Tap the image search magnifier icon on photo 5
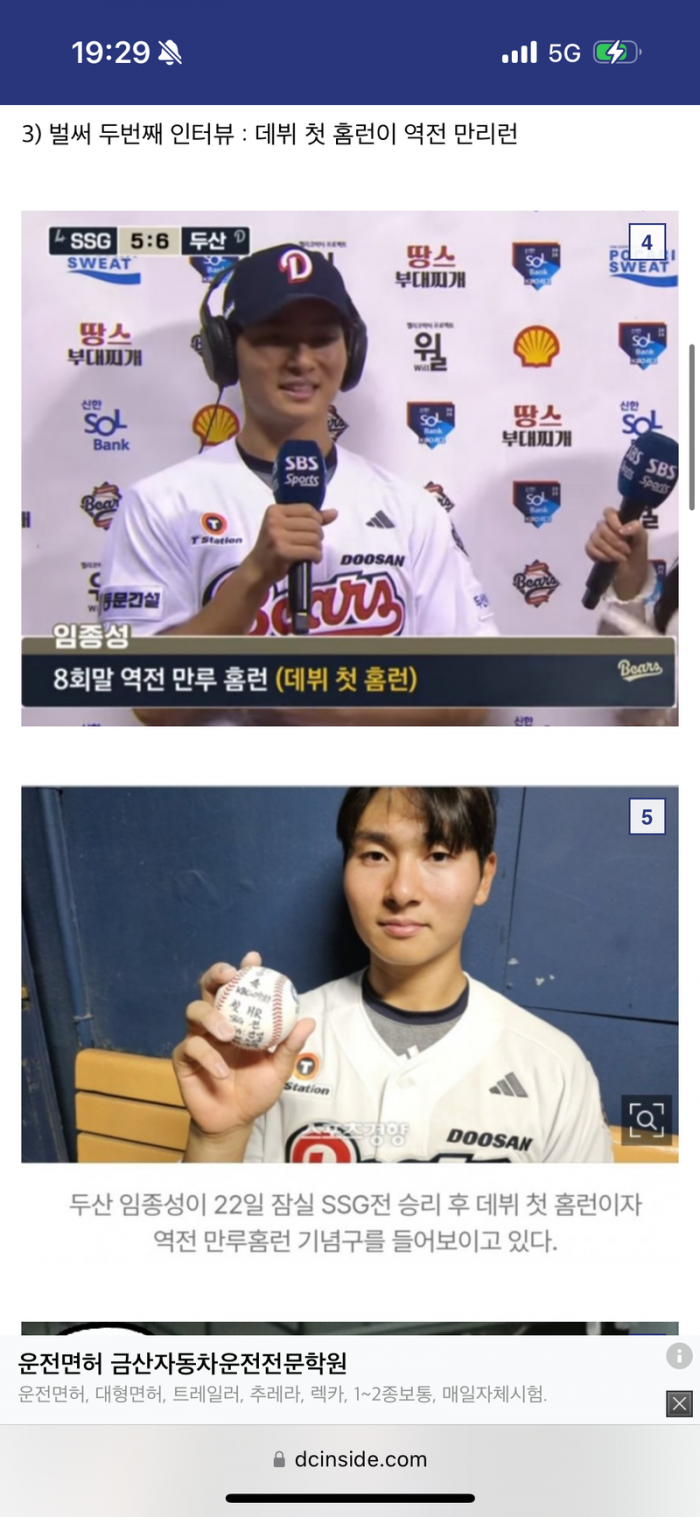The width and height of the screenshot is (700, 1517). 646,1119
